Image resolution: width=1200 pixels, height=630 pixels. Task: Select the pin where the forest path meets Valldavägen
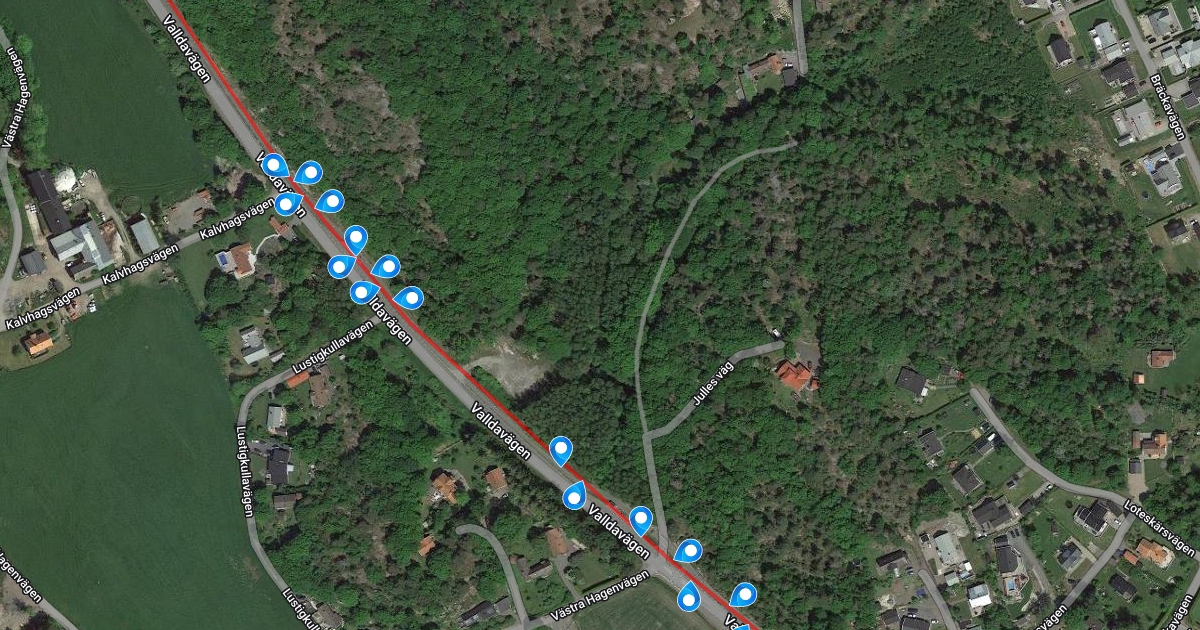pyautogui.click(x=641, y=519)
